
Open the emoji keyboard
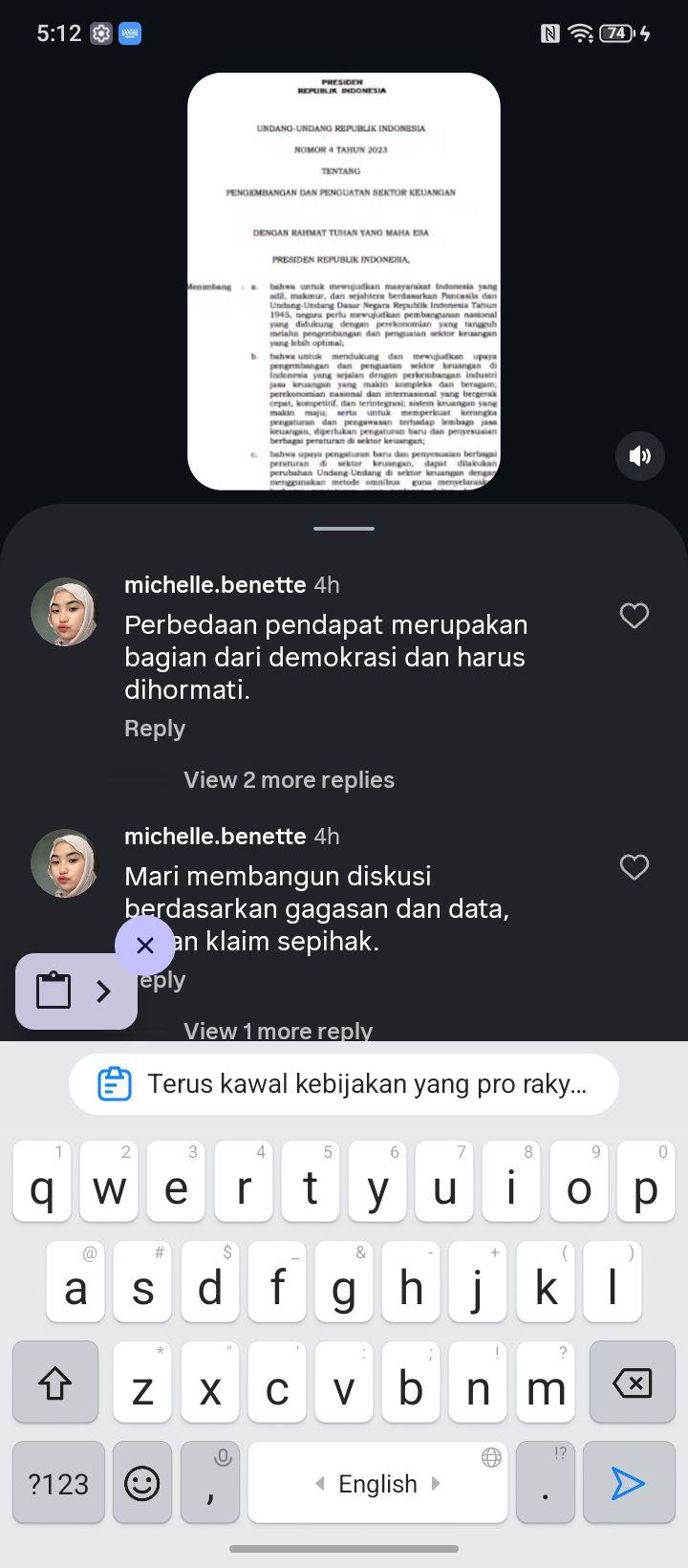[x=142, y=1483]
